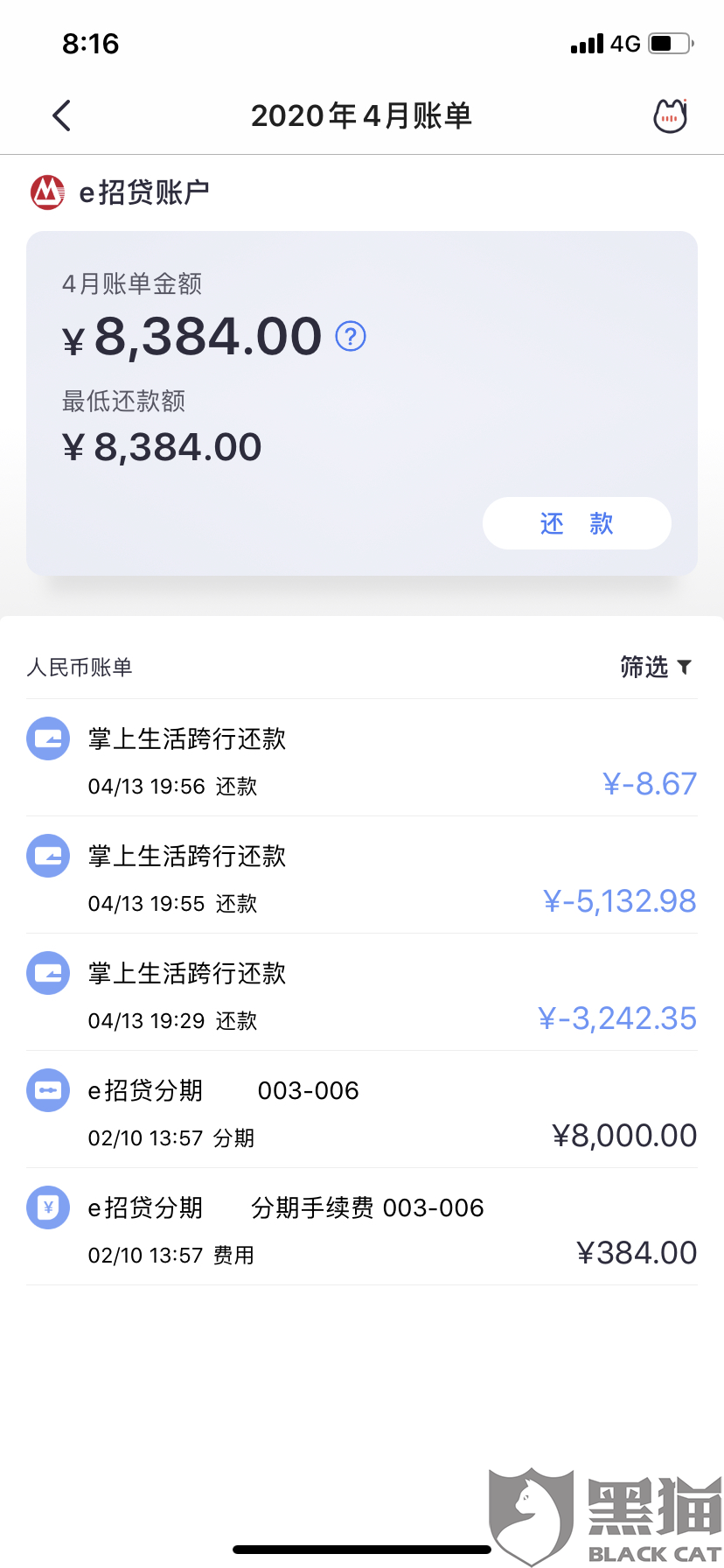Open the cat assistant icon
The image size is (724, 1568).
(671, 115)
